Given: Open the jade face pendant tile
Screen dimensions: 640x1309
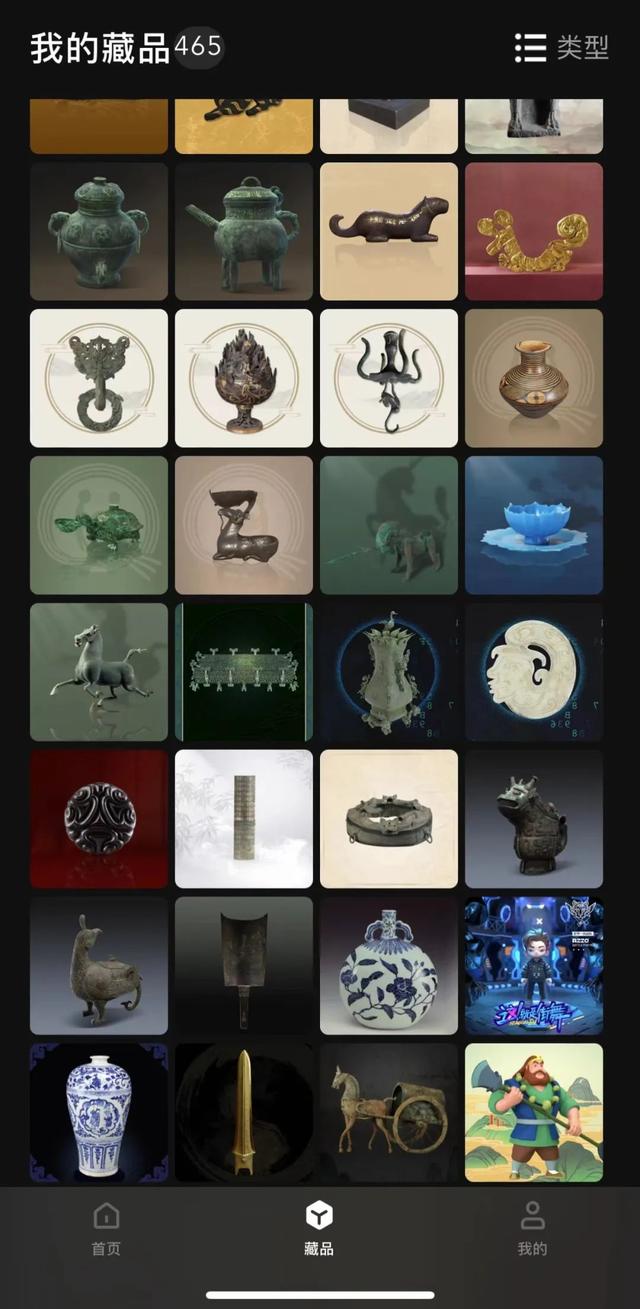Looking at the screenshot, I should coord(534,672).
